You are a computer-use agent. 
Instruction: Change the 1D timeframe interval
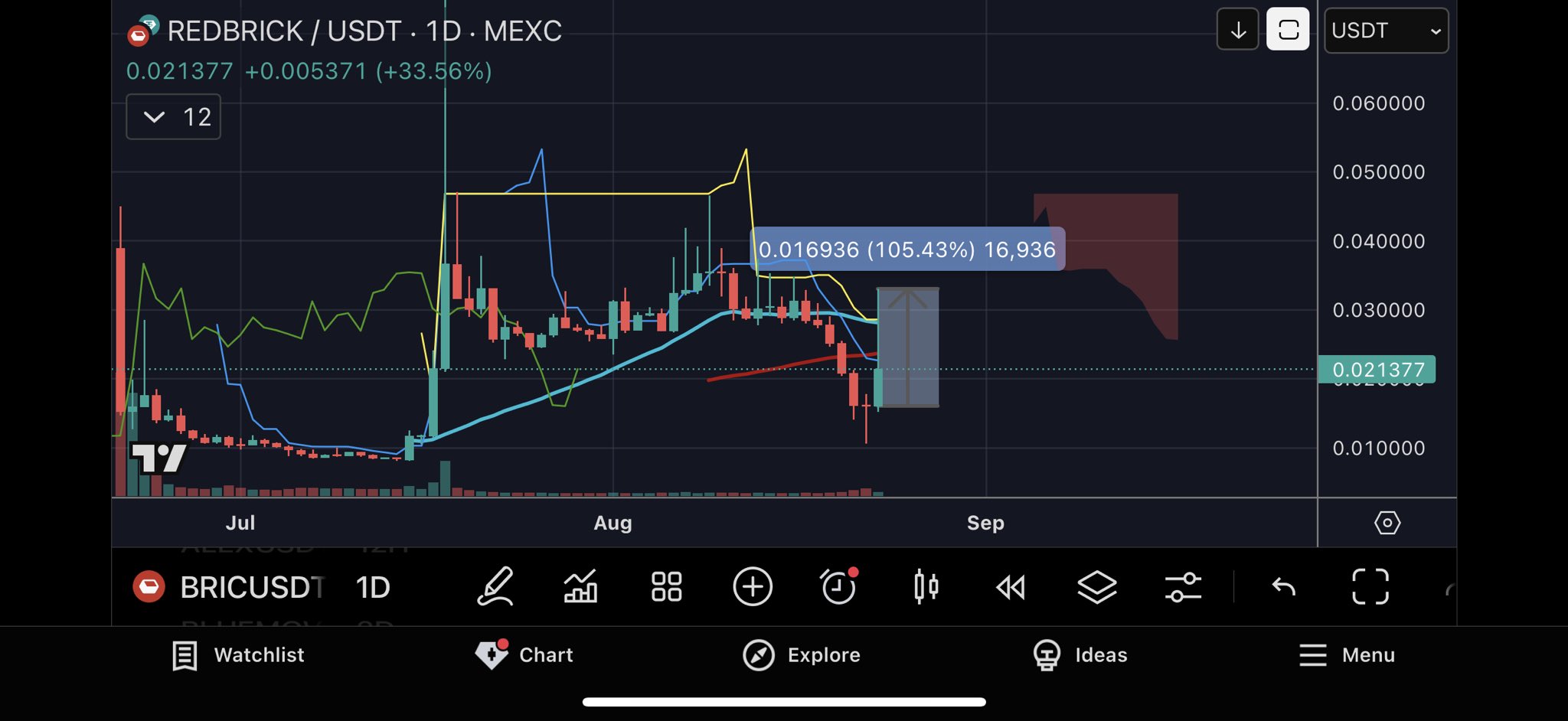point(373,587)
